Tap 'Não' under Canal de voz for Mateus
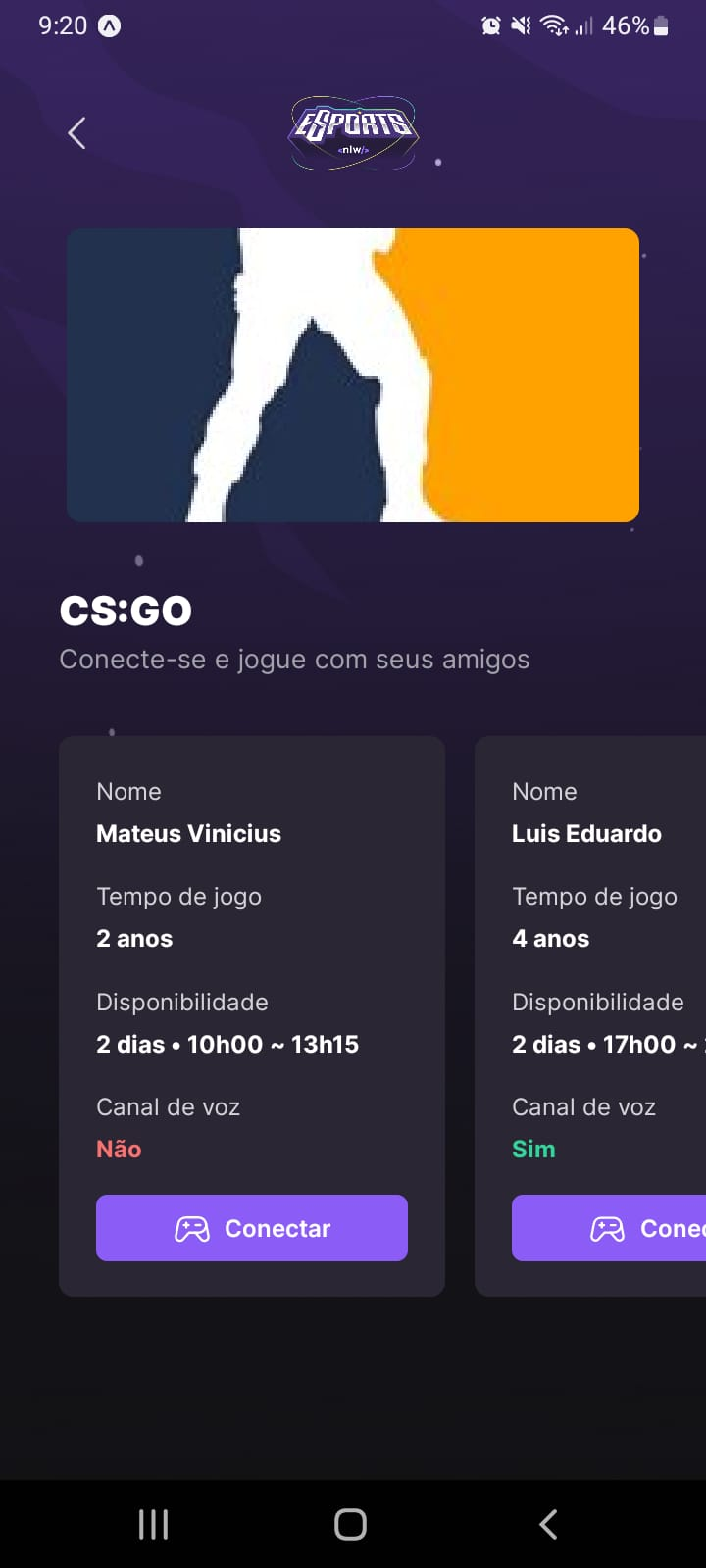 tap(118, 1148)
